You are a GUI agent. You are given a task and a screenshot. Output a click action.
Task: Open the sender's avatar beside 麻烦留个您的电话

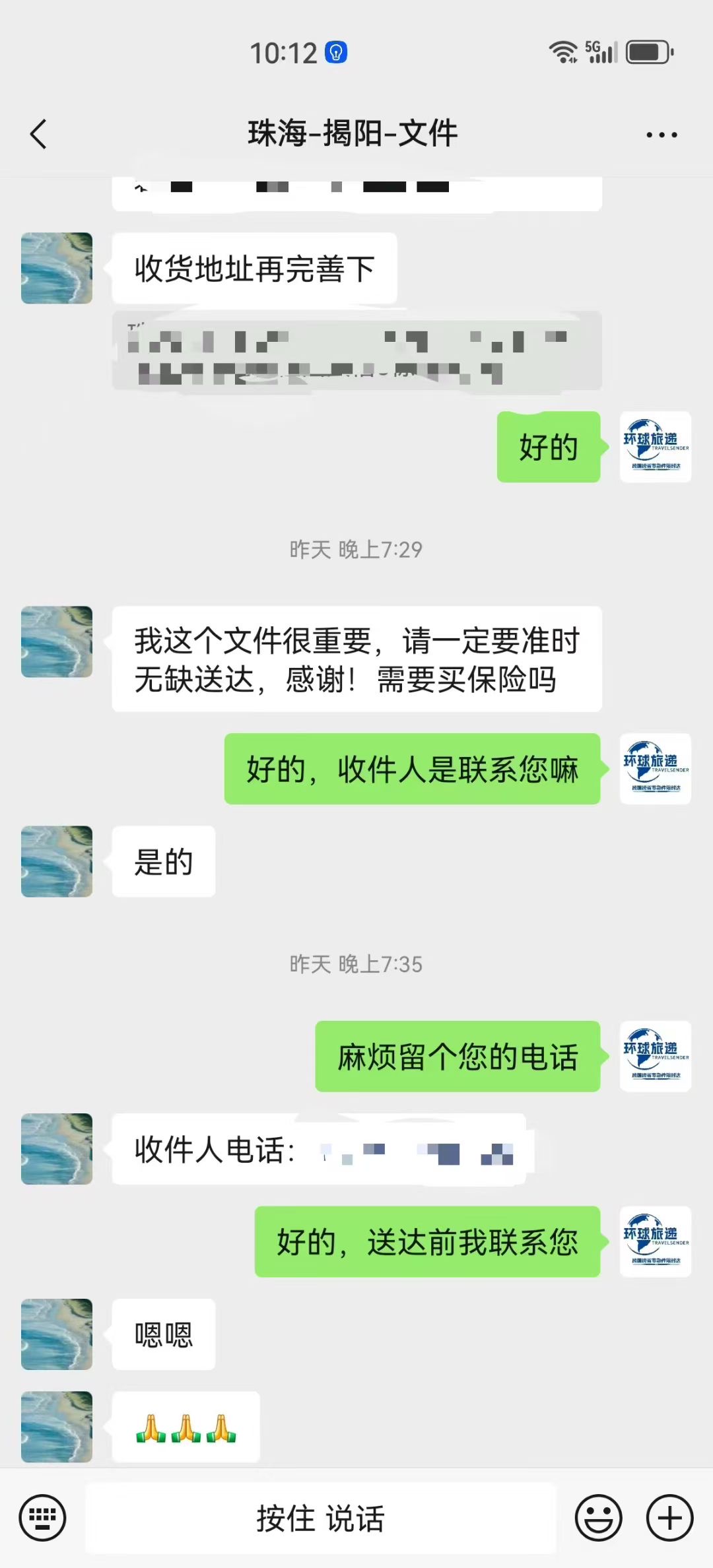coord(655,1056)
